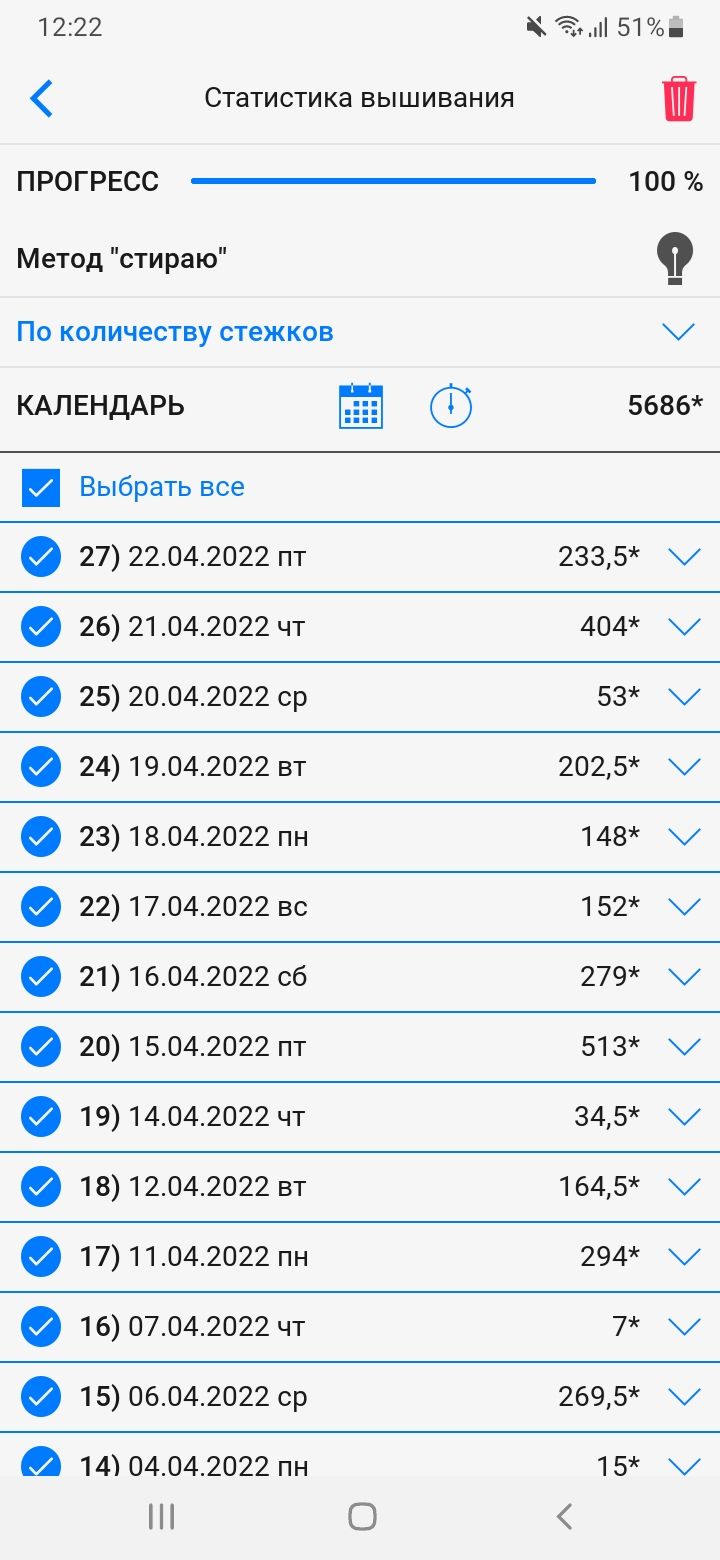
Task: Expand the 18) 12.04.2022 вт entry
Action: point(684,1187)
